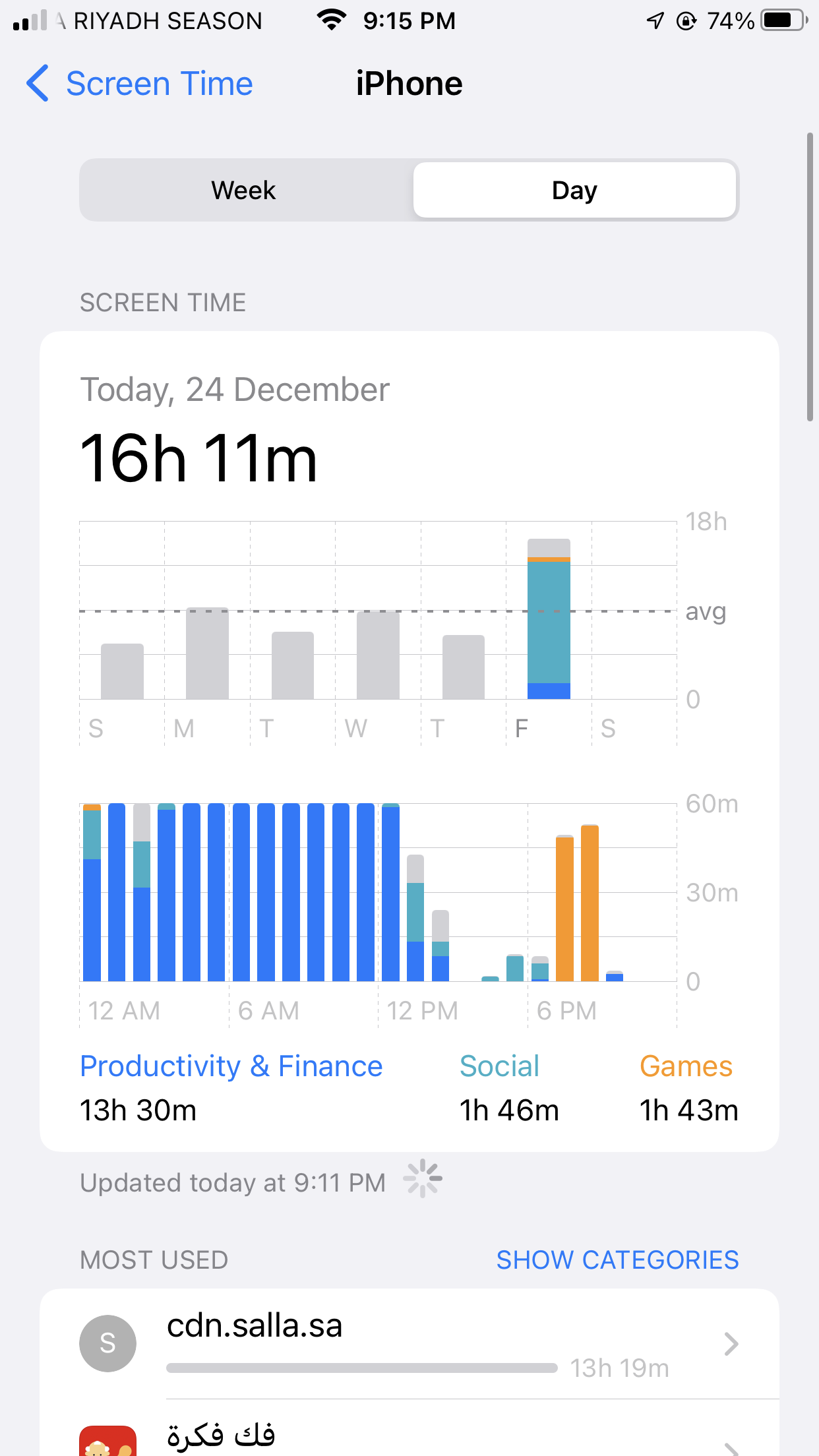Viewport: 819px width, 1456px height.
Task: Select the Day segment
Action: coord(574,191)
